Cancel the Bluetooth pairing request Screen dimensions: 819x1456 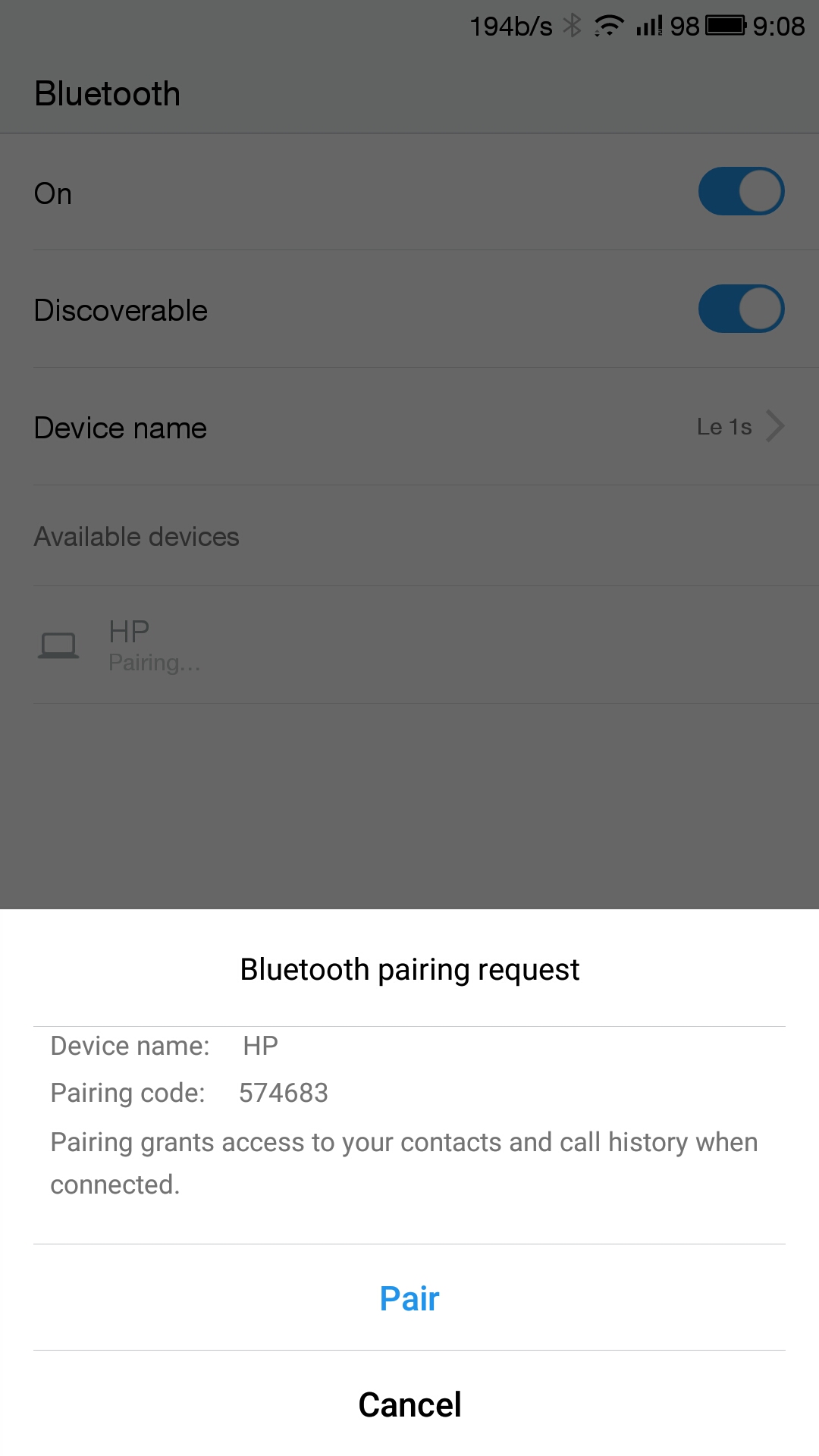click(x=409, y=1404)
